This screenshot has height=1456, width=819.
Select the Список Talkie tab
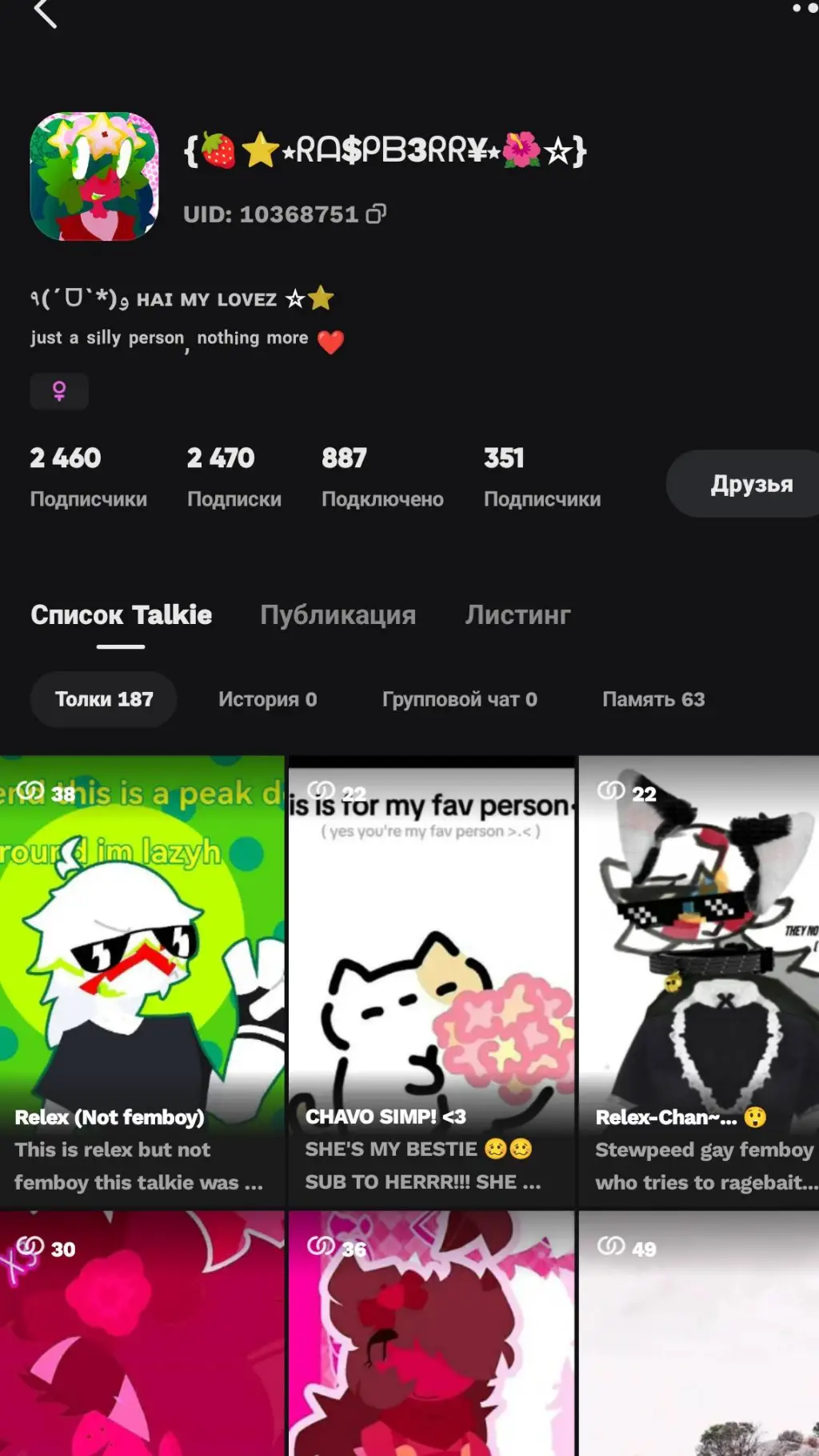pos(122,614)
